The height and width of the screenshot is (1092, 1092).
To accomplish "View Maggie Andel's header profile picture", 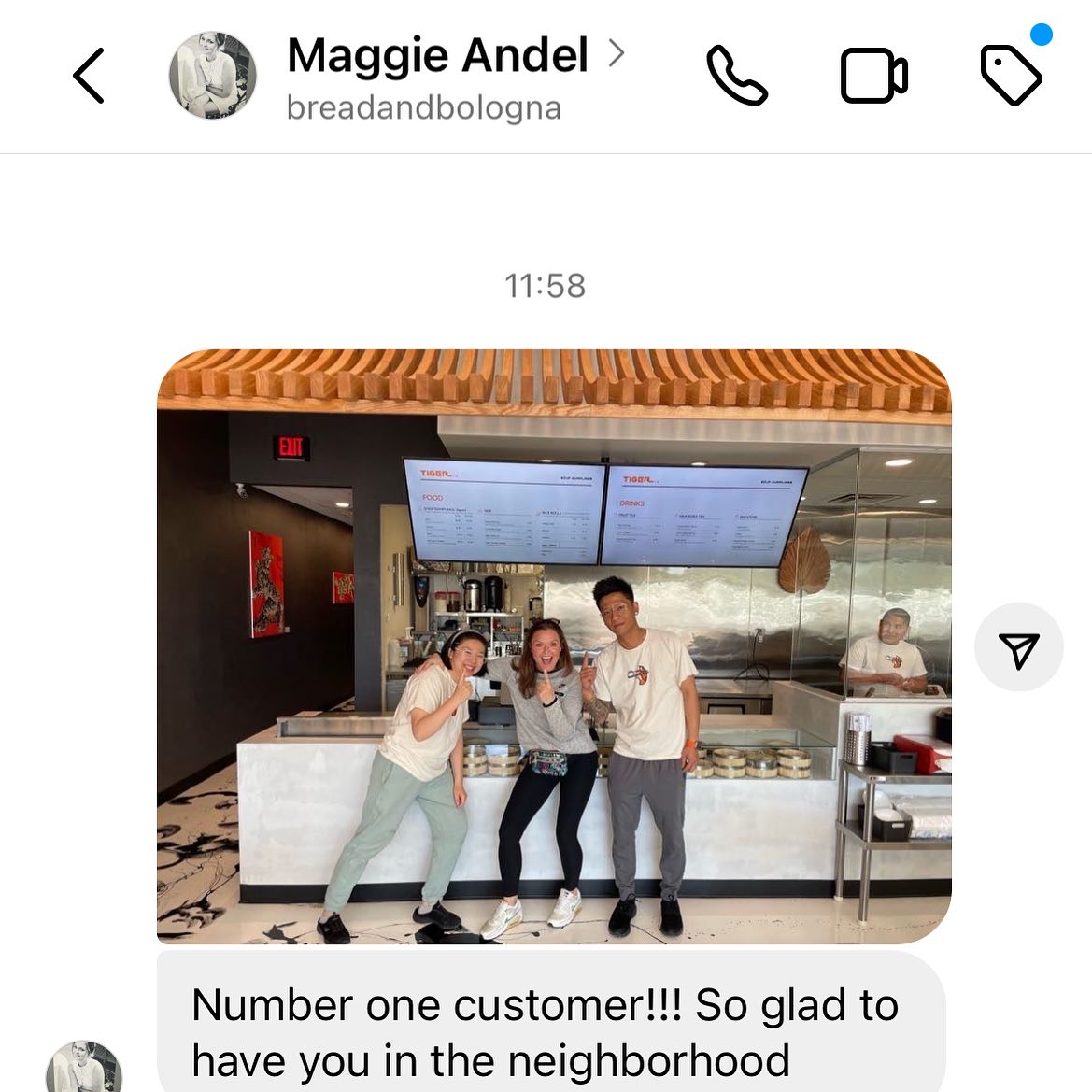I will 212,76.
